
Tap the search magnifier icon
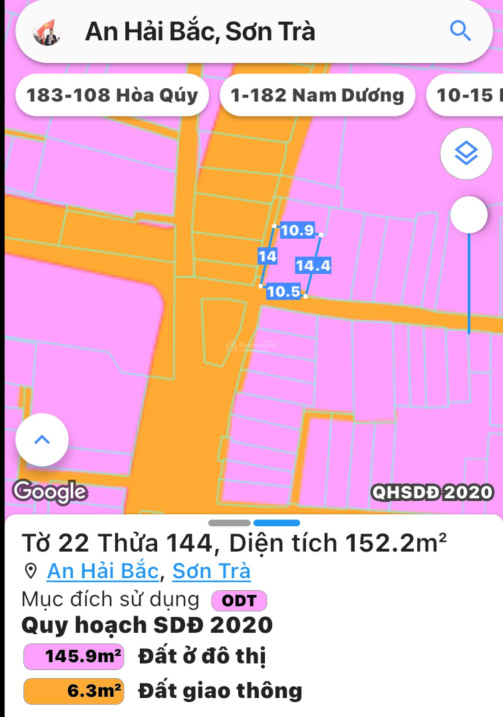pos(460,31)
